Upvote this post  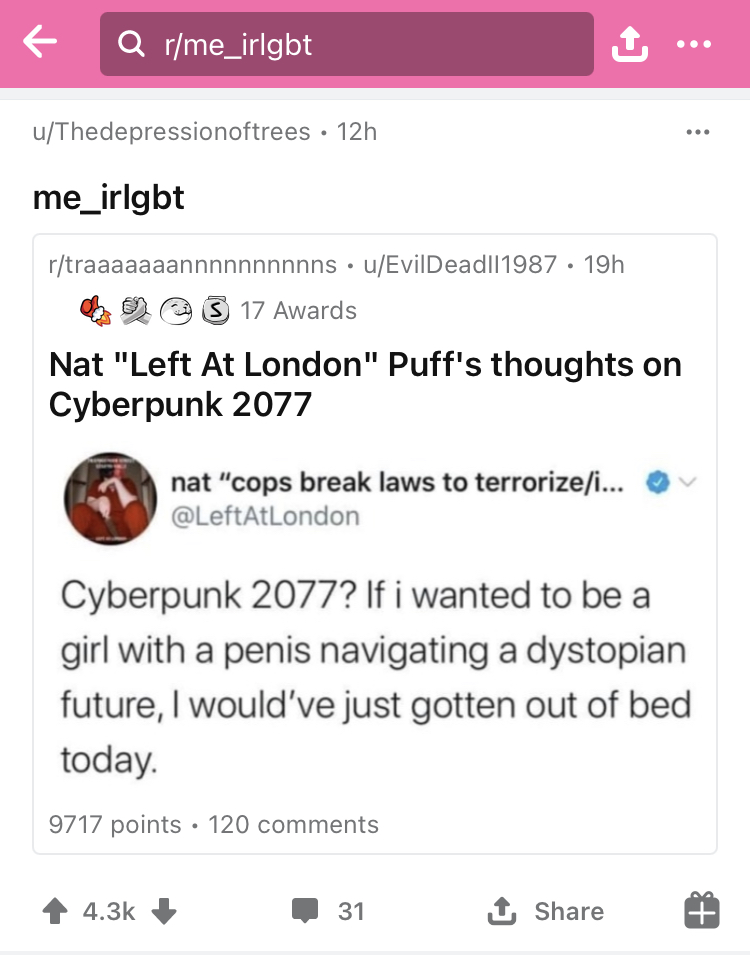point(55,911)
